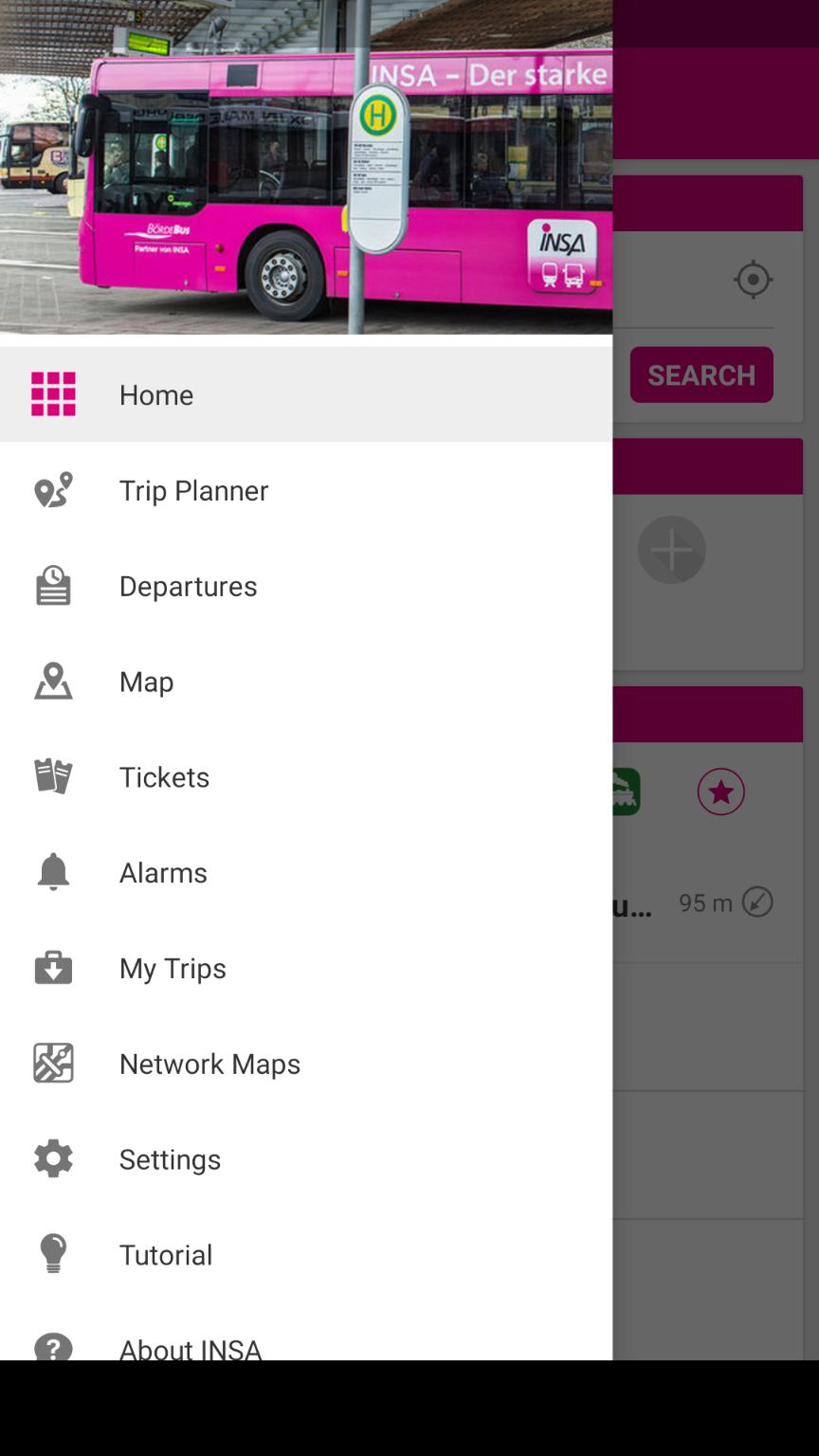Go to Departures

306,586
